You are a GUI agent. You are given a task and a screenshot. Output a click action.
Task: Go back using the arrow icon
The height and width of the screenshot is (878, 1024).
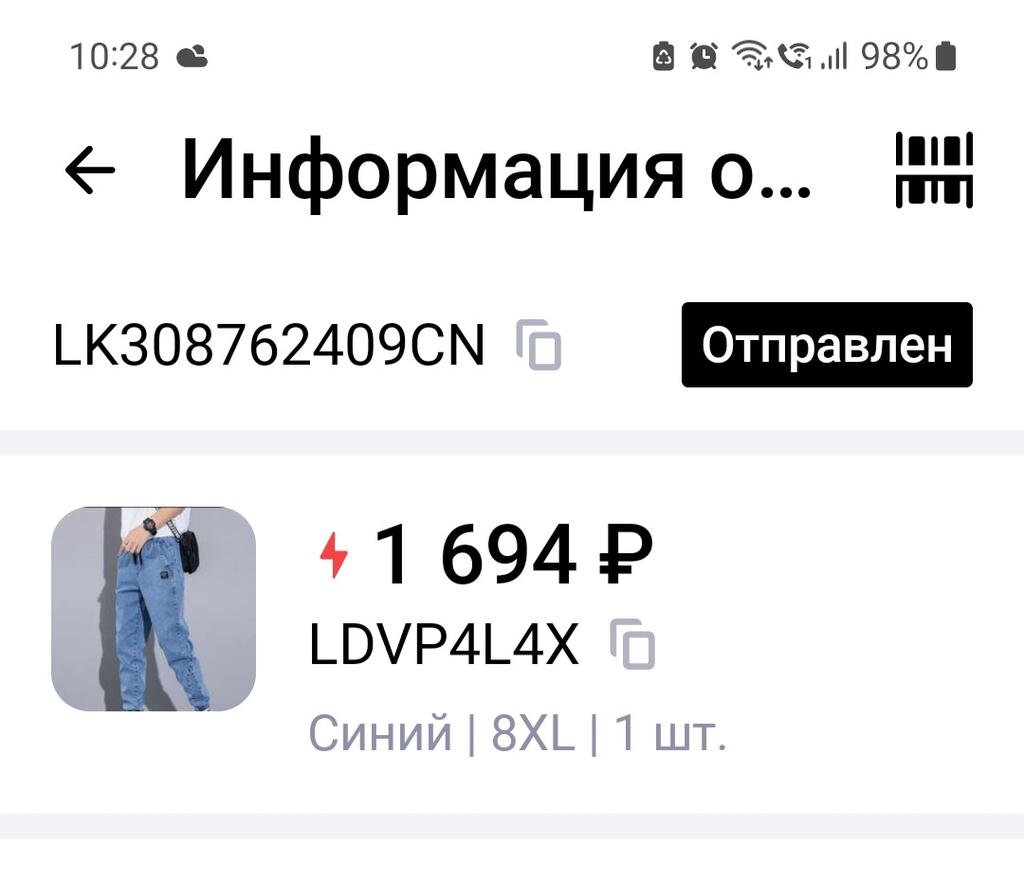(90, 171)
